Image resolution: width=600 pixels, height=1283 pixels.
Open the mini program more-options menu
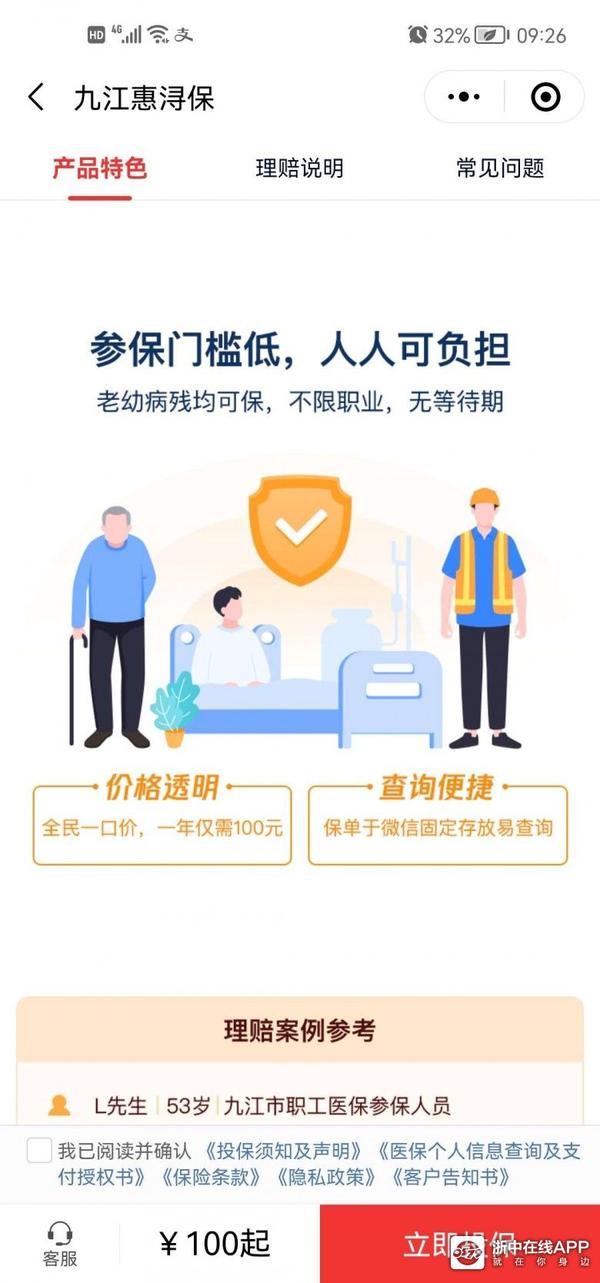465,98
